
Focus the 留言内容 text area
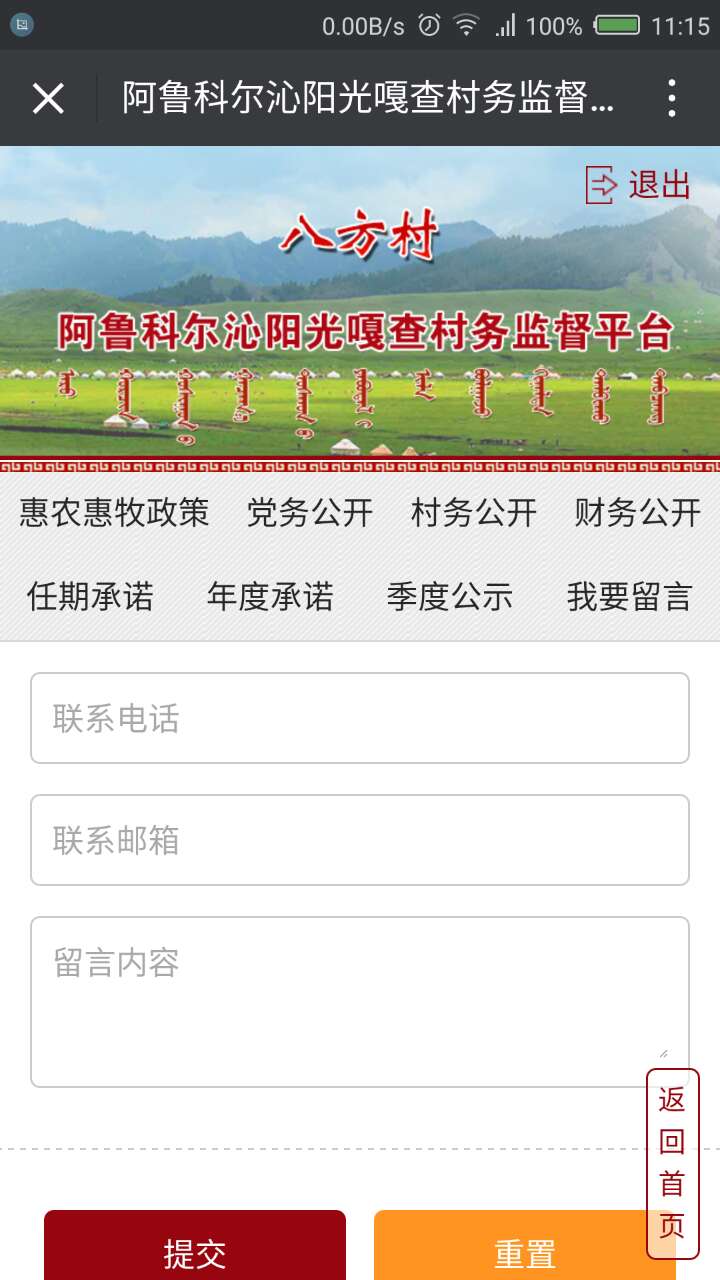click(x=360, y=1002)
